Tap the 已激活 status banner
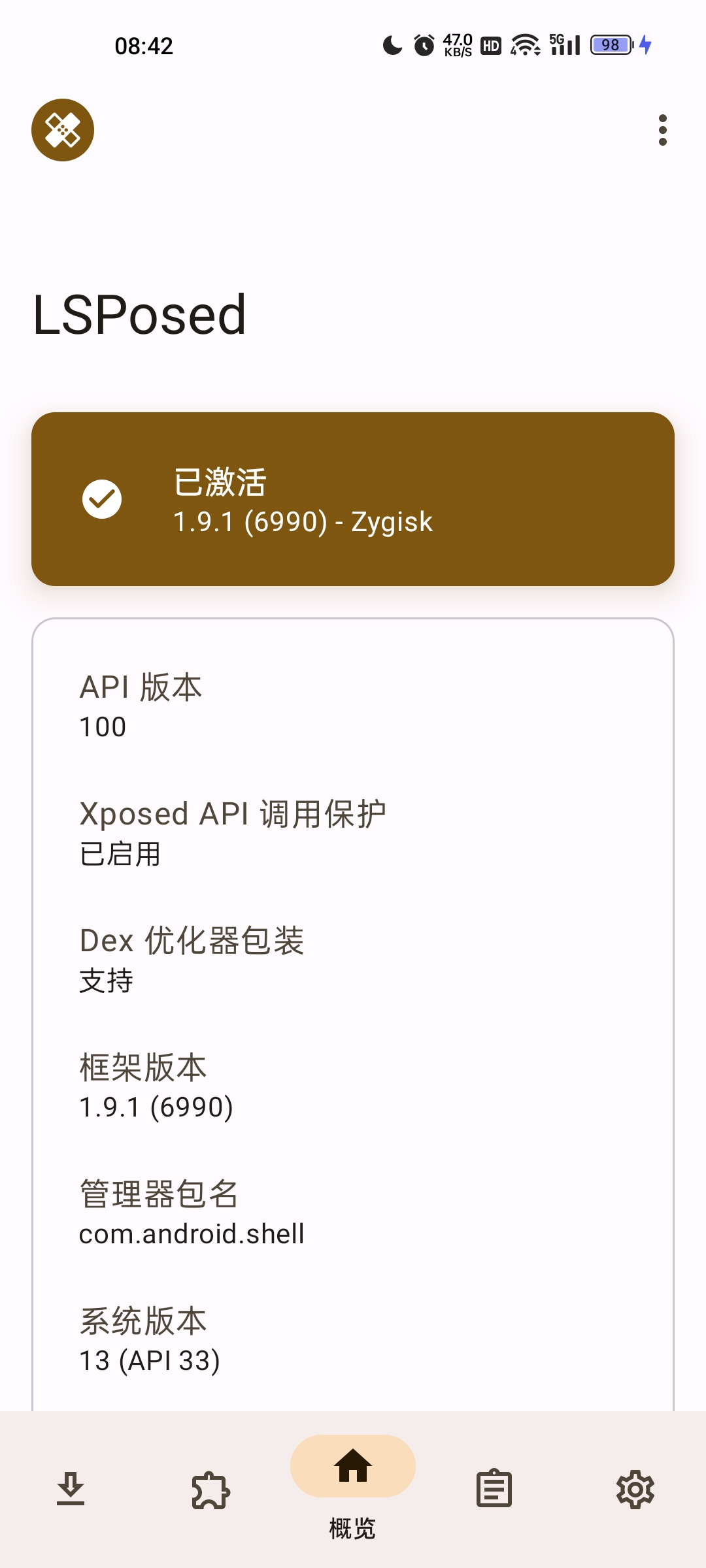This screenshot has height=1568, width=706. pos(353,498)
